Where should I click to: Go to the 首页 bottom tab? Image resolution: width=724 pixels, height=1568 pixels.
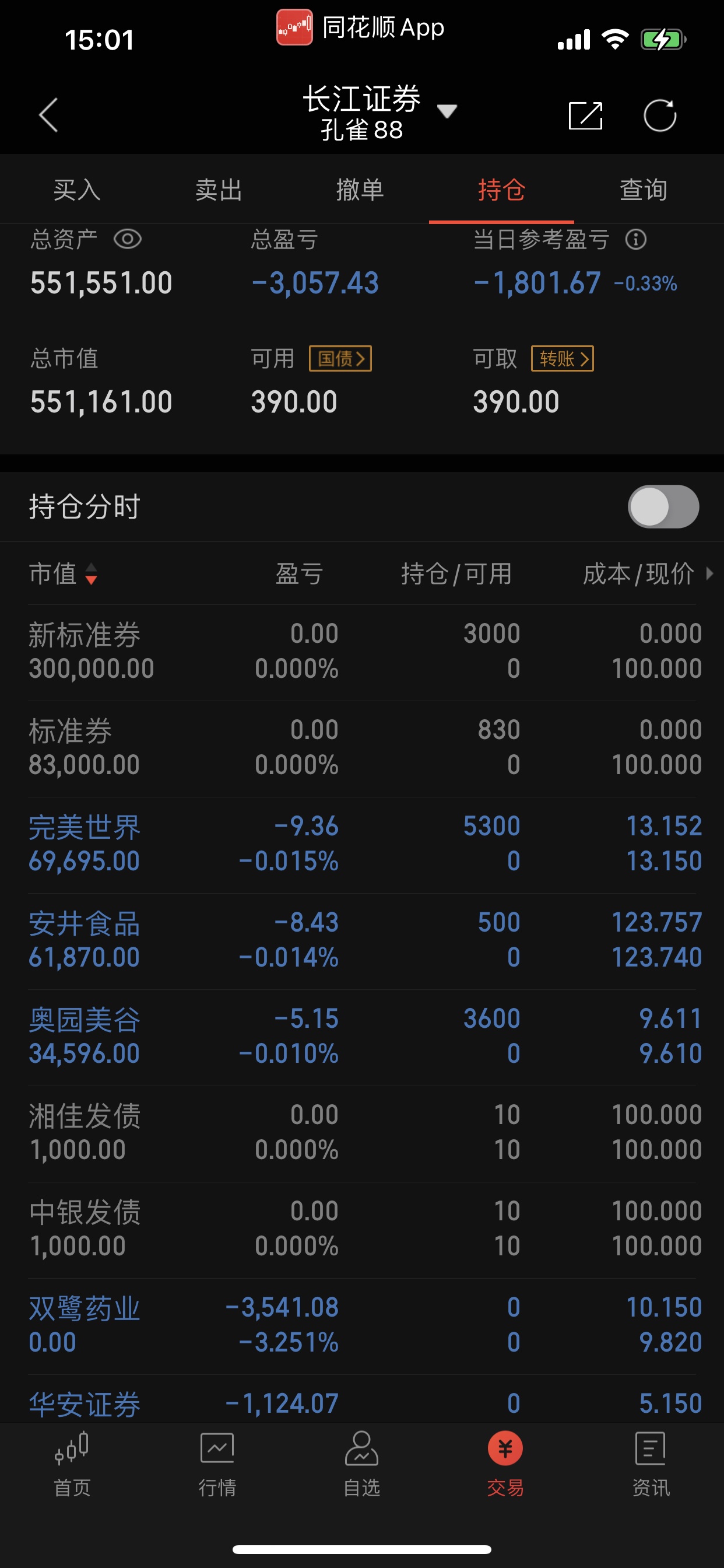click(72, 1465)
